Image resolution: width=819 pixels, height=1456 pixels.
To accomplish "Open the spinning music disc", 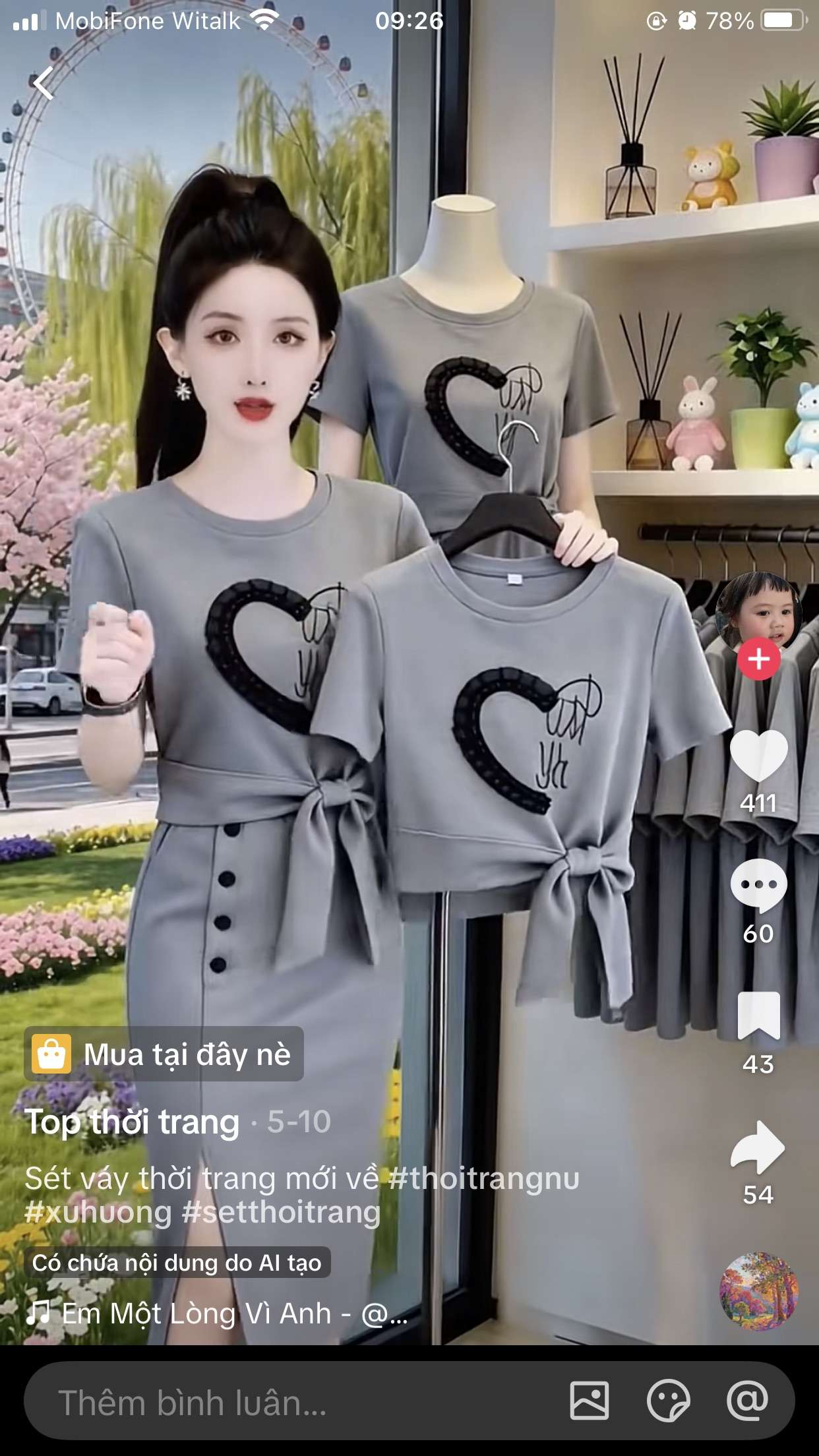I will [758, 1291].
